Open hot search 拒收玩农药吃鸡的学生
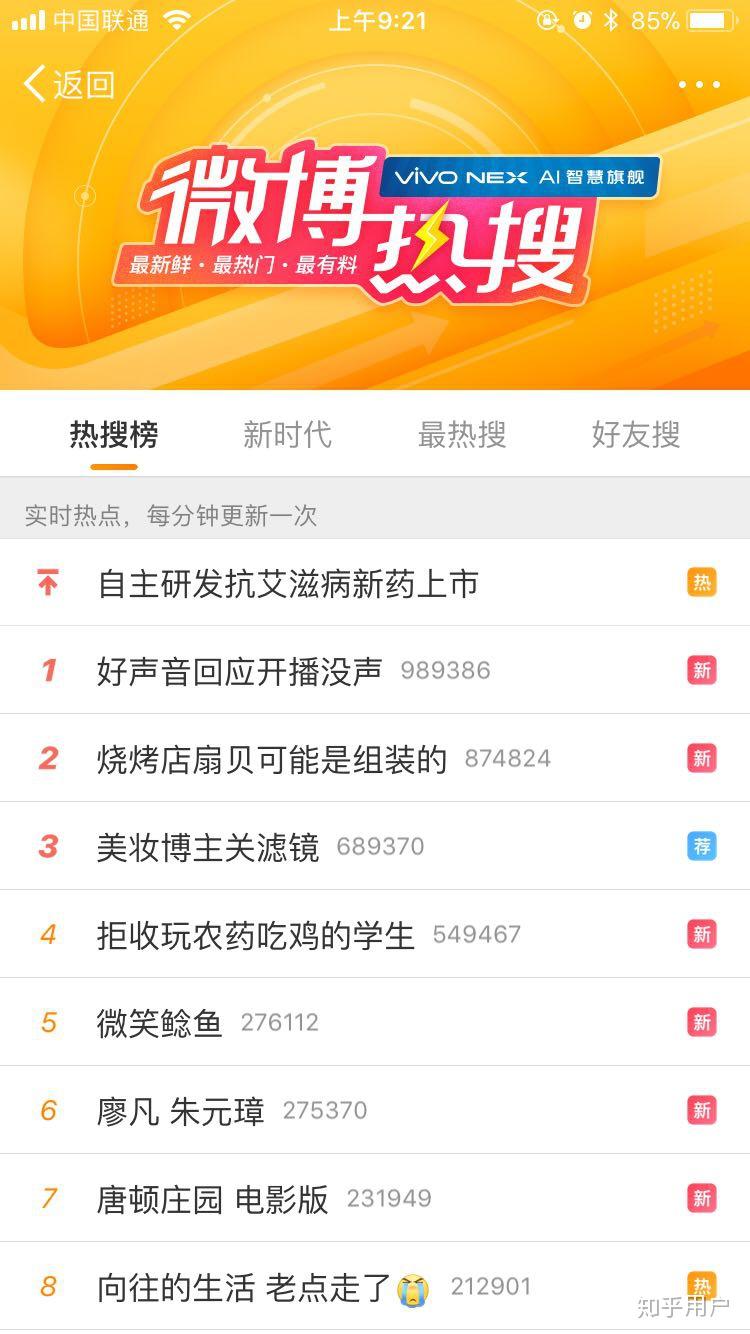The width and height of the screenshot is (750, 1334). coord(255,935)
